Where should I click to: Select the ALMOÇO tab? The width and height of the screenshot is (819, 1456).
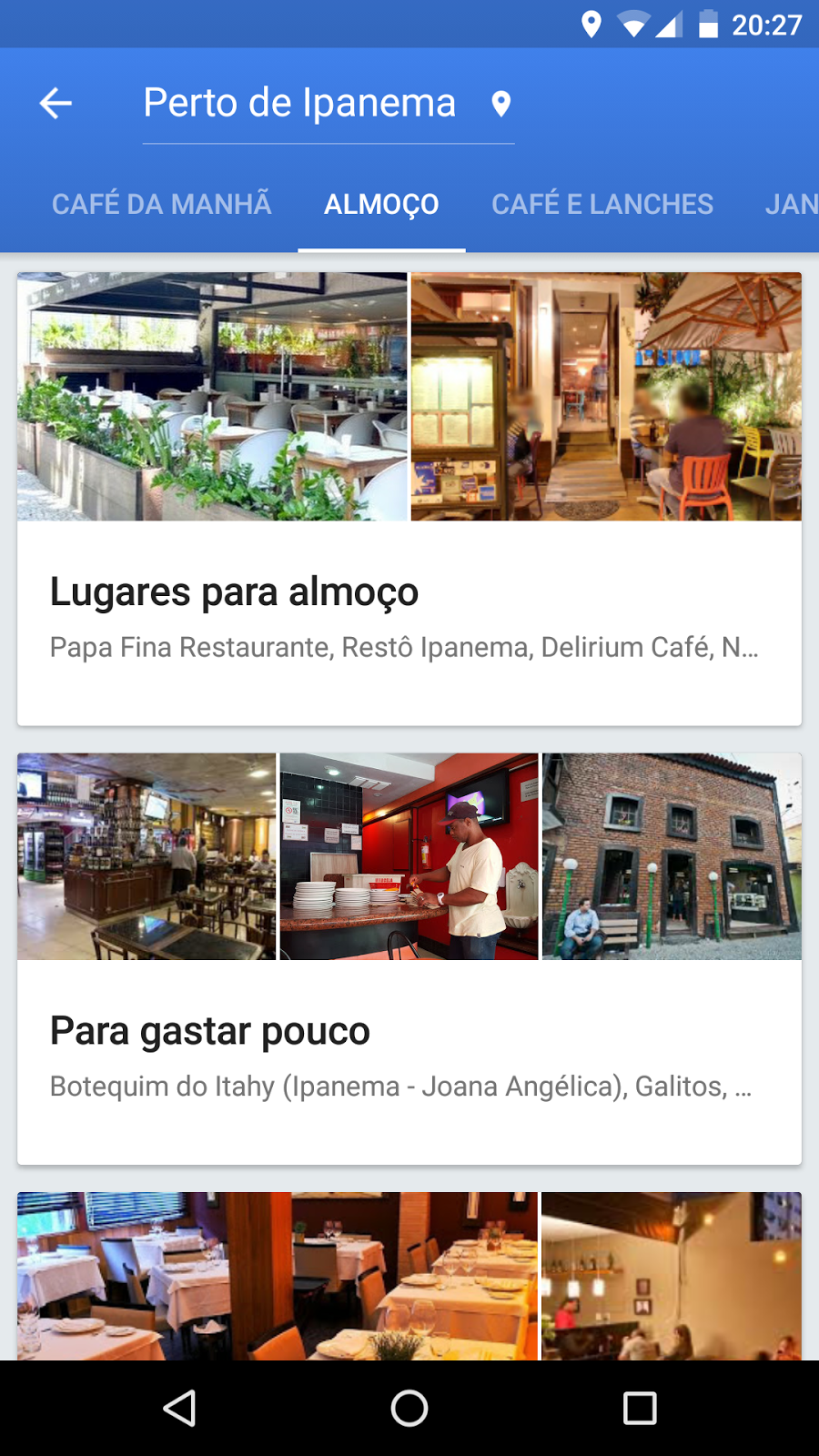[x=381, y=203]
